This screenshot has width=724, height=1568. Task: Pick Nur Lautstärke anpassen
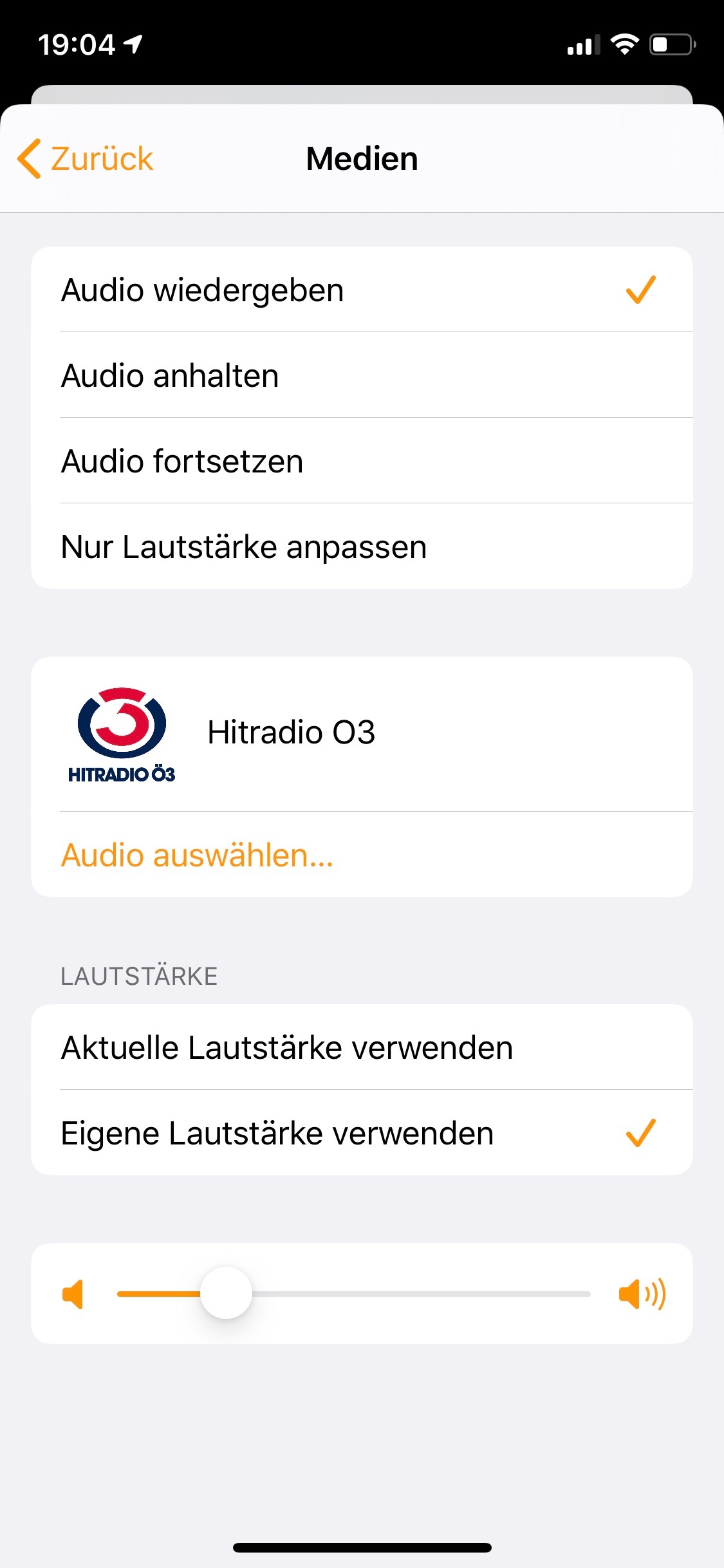[361, 546]
